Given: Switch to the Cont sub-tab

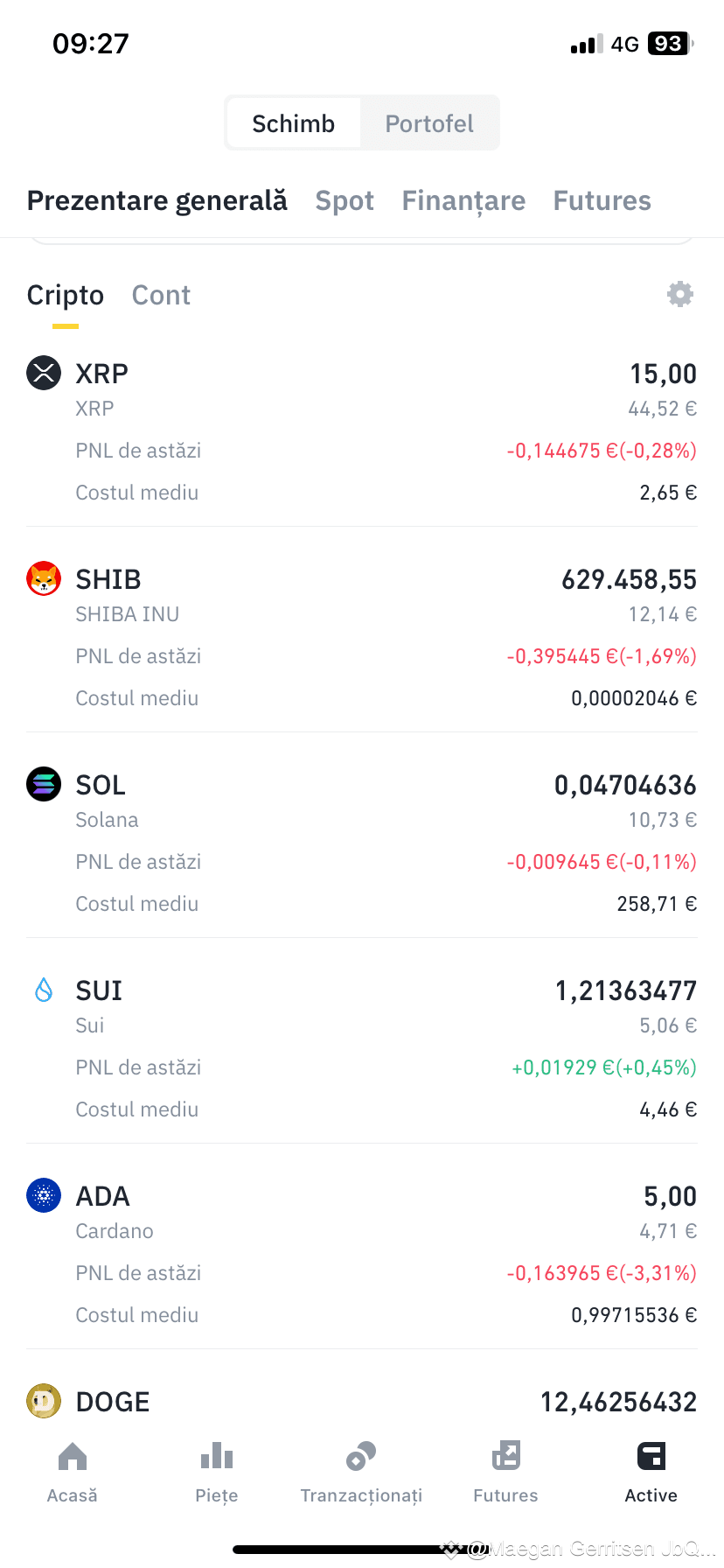Looking at the screenshot, I should [161, 295].
